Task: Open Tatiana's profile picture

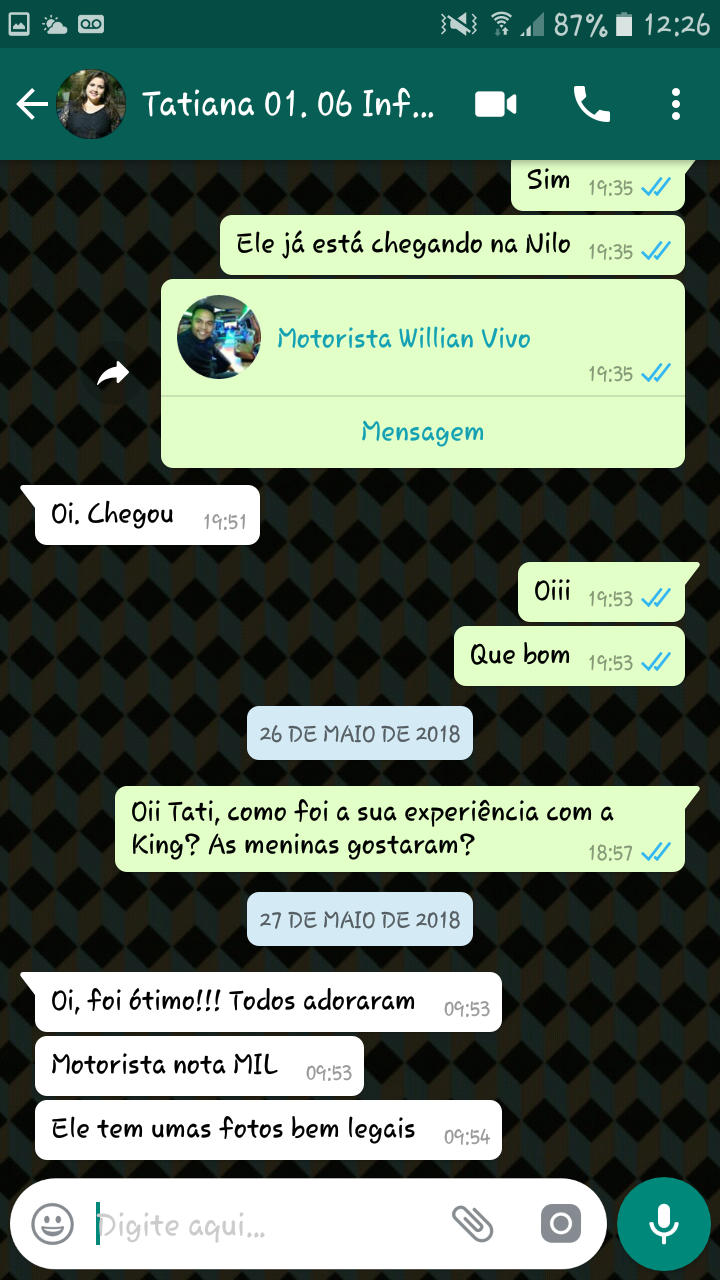Action: click(x=91, y=103)
